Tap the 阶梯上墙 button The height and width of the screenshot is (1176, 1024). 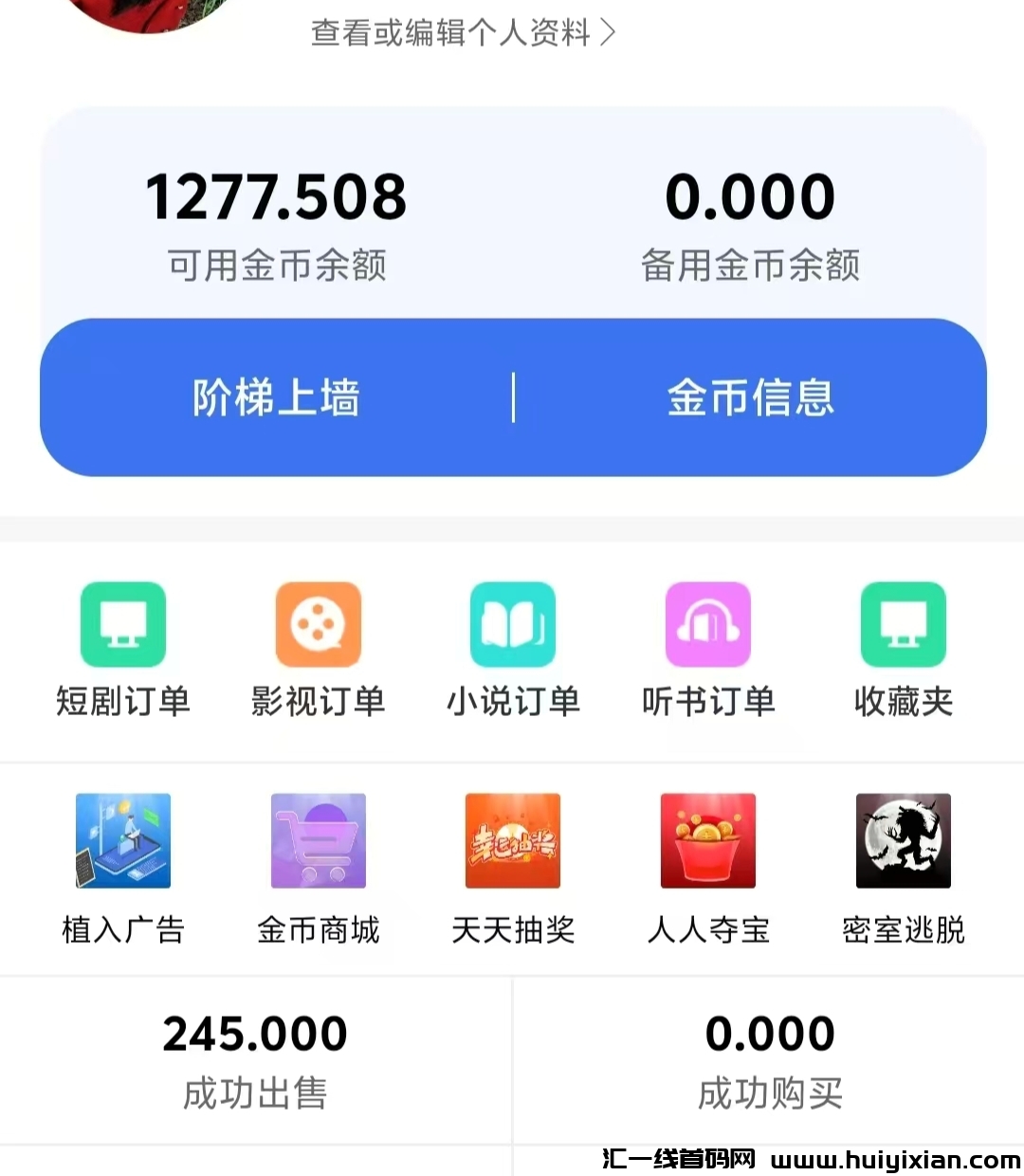click(x=276, y=397)
